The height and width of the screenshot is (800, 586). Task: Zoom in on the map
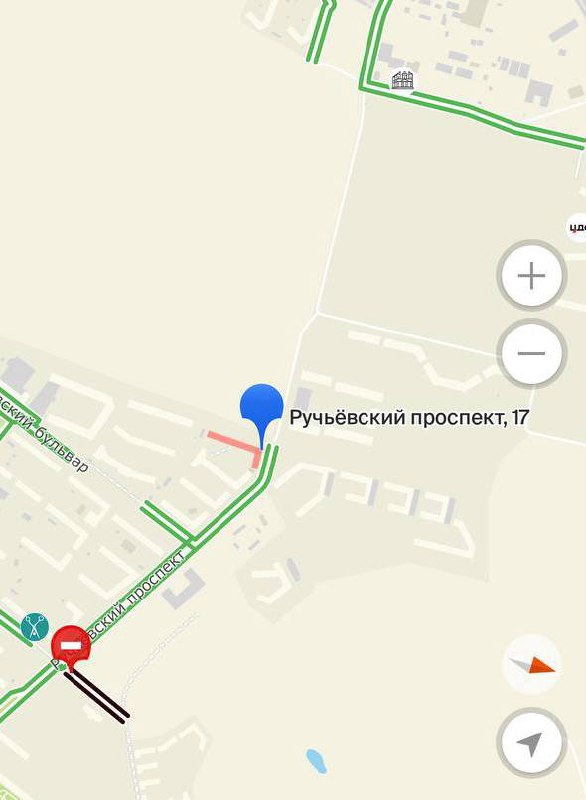[x=531, y=276]
